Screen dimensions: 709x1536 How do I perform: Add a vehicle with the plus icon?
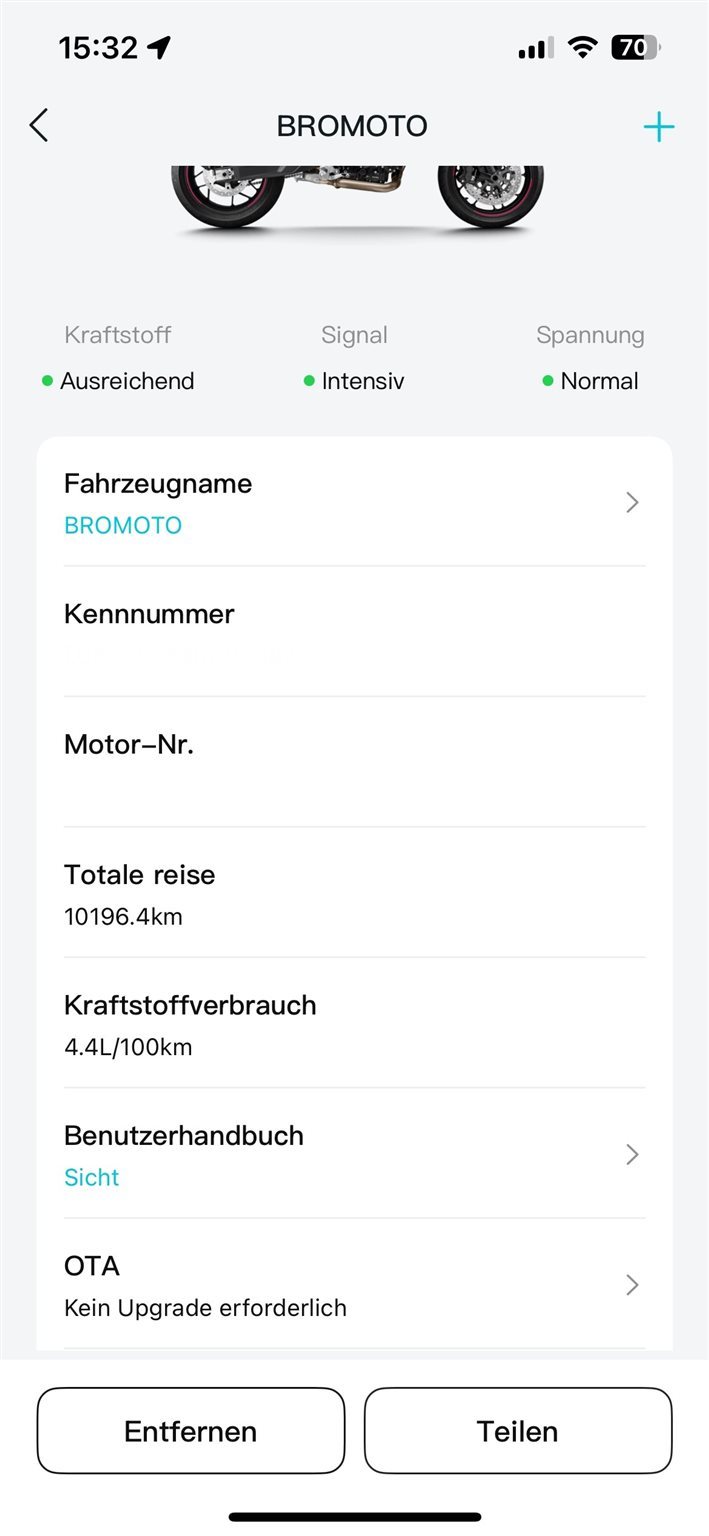[x=658, y=127]
